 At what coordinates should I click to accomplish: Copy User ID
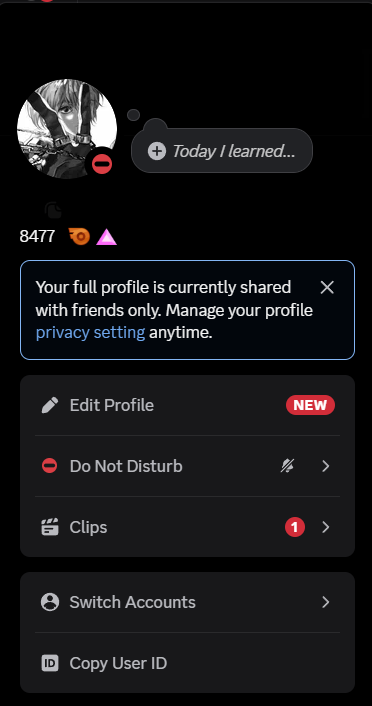(x=187, y=663)
